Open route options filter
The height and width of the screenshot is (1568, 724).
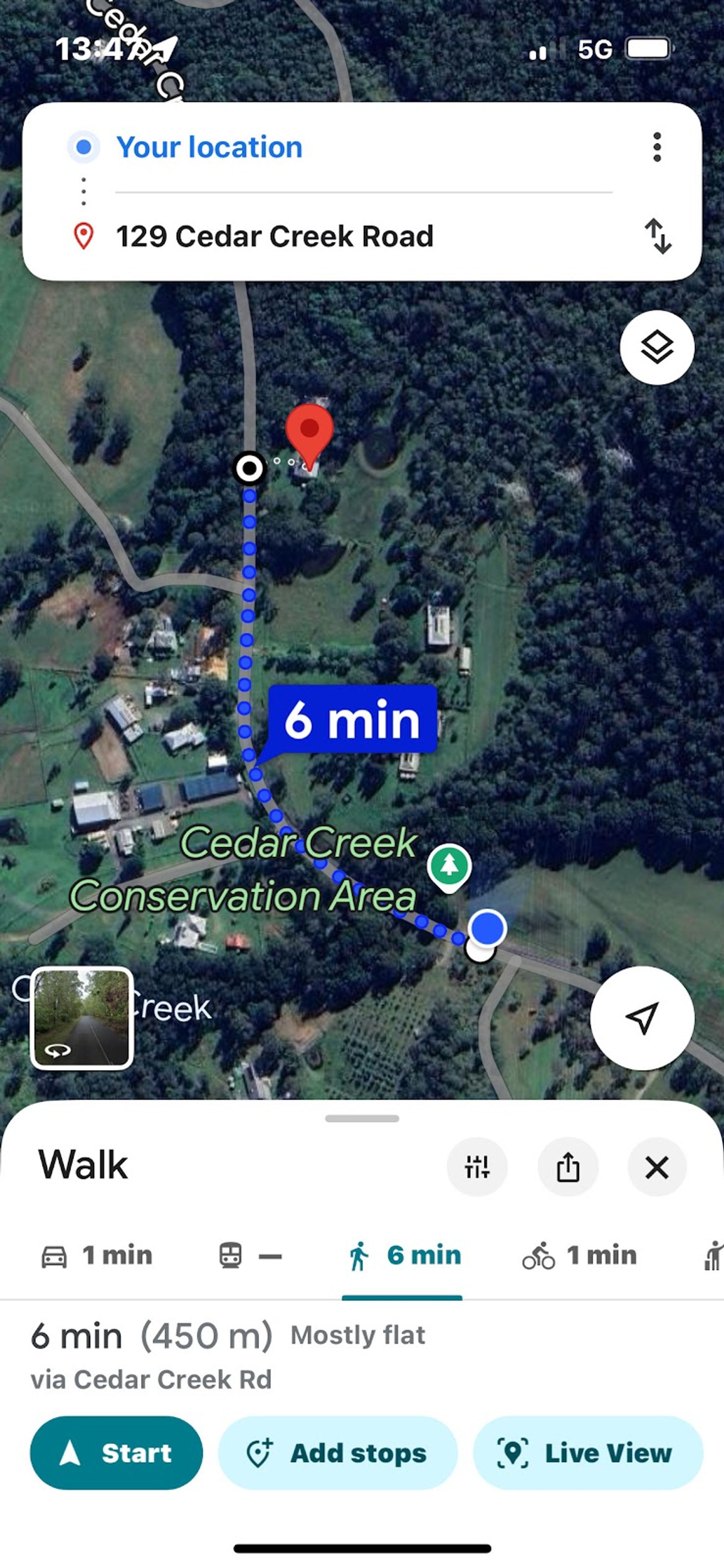(477, 1167)
